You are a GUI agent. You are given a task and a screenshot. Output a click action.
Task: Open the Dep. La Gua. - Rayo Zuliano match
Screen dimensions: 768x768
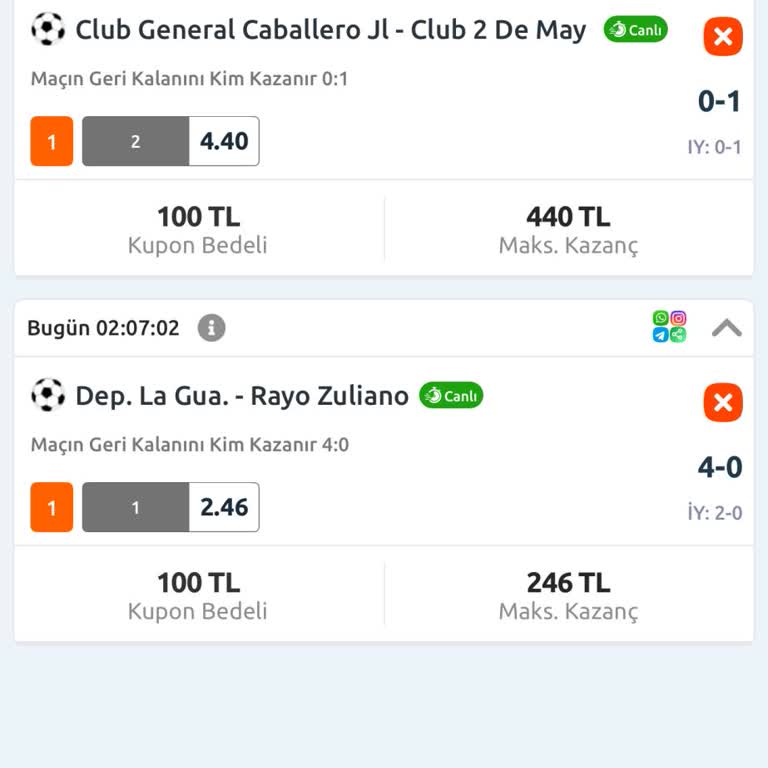coord(242,396)
